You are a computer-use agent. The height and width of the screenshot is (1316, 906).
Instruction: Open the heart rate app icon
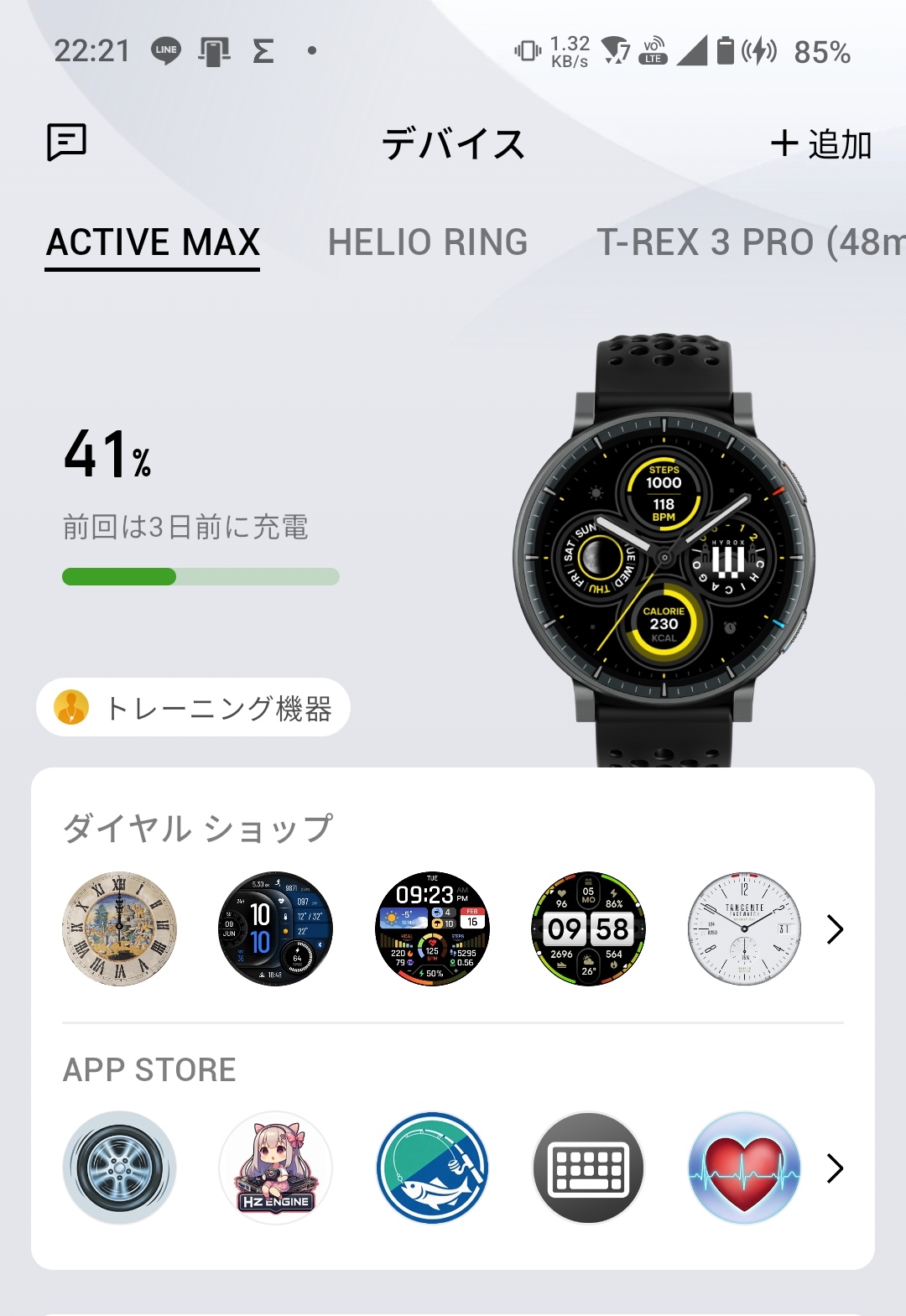[744, 1168]
